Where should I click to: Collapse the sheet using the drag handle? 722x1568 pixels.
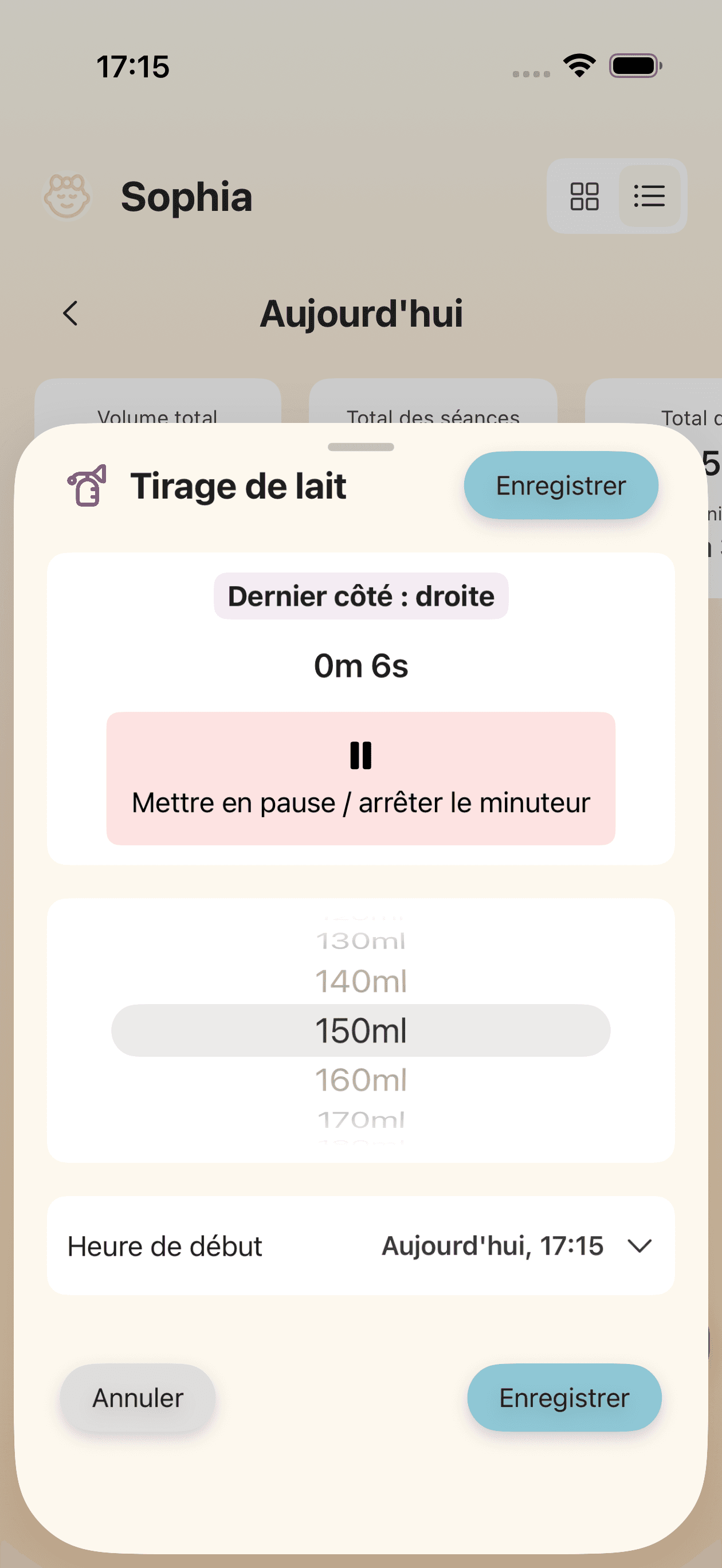(361, 446)
